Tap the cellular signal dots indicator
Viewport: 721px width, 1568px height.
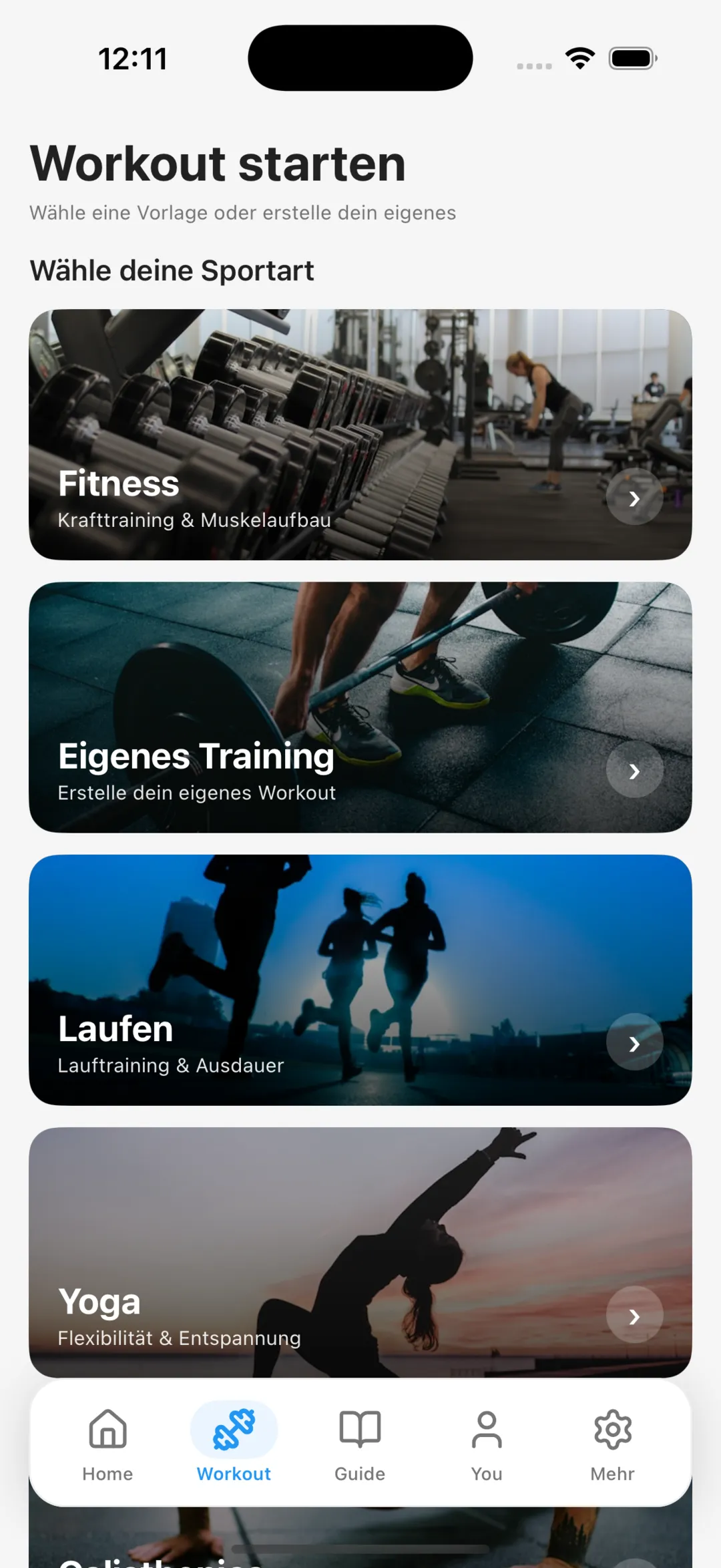[533, 65]
